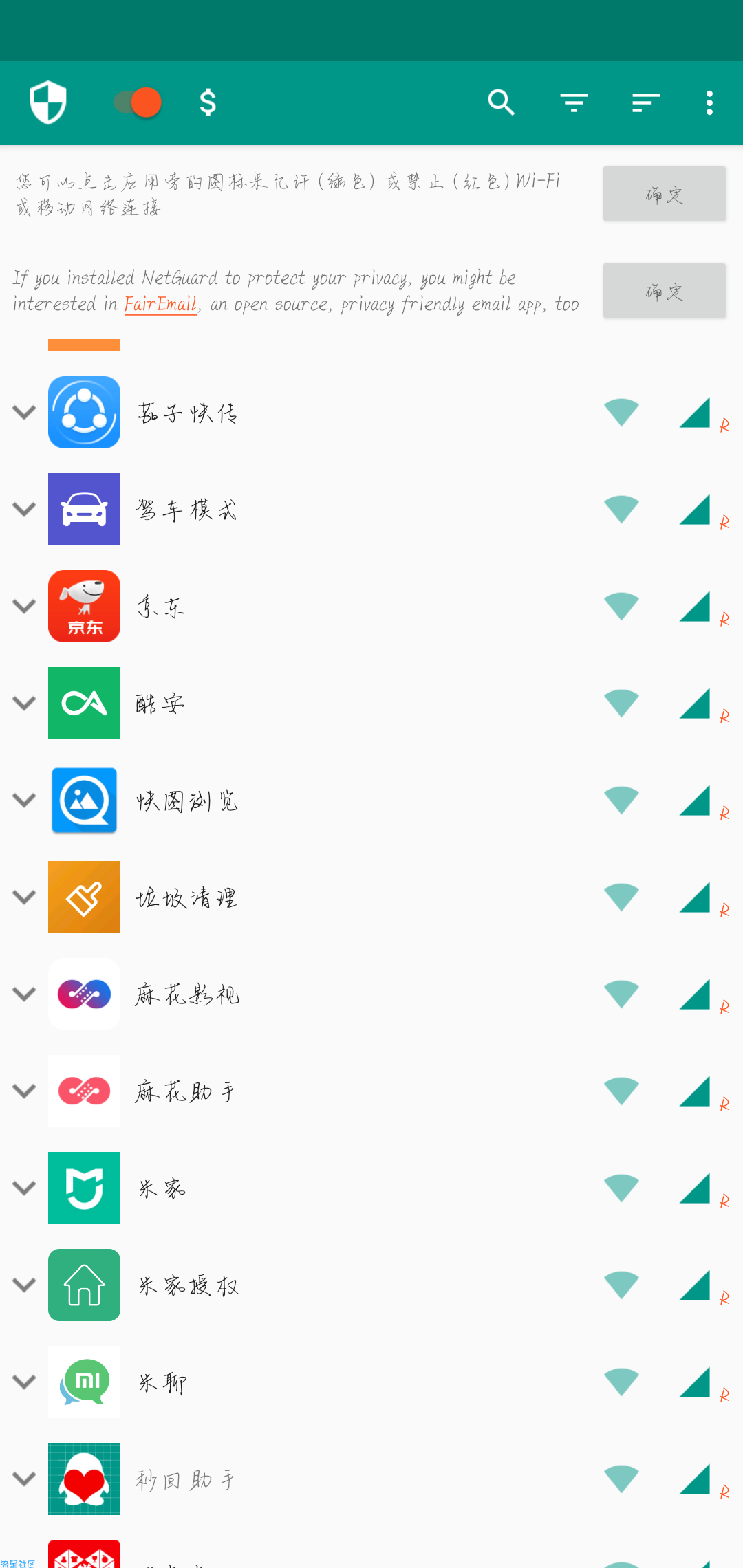743x1568 pixels.
Task: Open the 米家 app entry
Action: [371, 1188]
